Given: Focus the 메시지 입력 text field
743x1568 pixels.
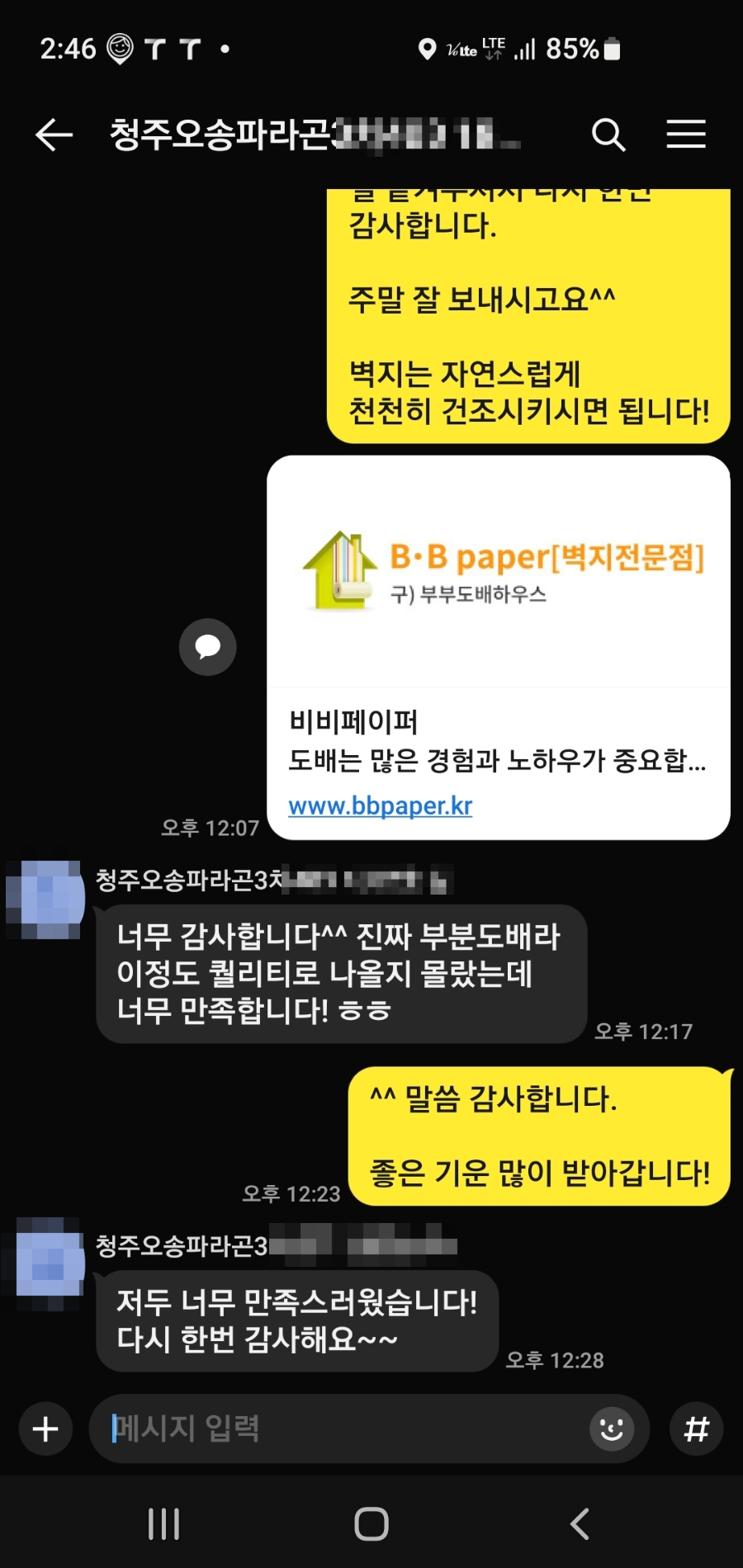Looking at the screenshot, I should (347, 1429).
